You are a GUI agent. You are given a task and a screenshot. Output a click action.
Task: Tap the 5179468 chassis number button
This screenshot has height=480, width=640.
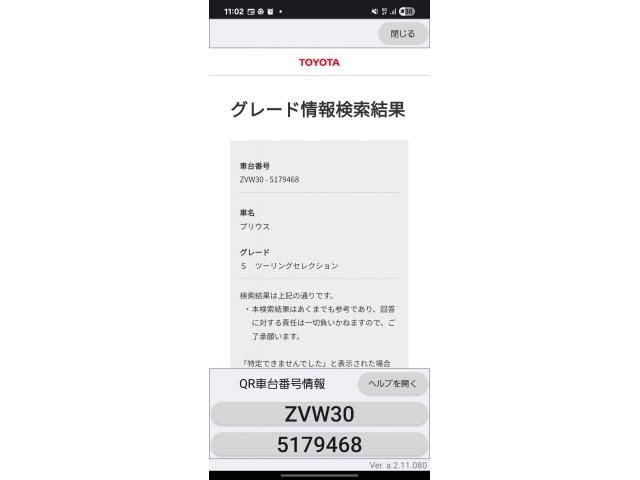(319, 445)
